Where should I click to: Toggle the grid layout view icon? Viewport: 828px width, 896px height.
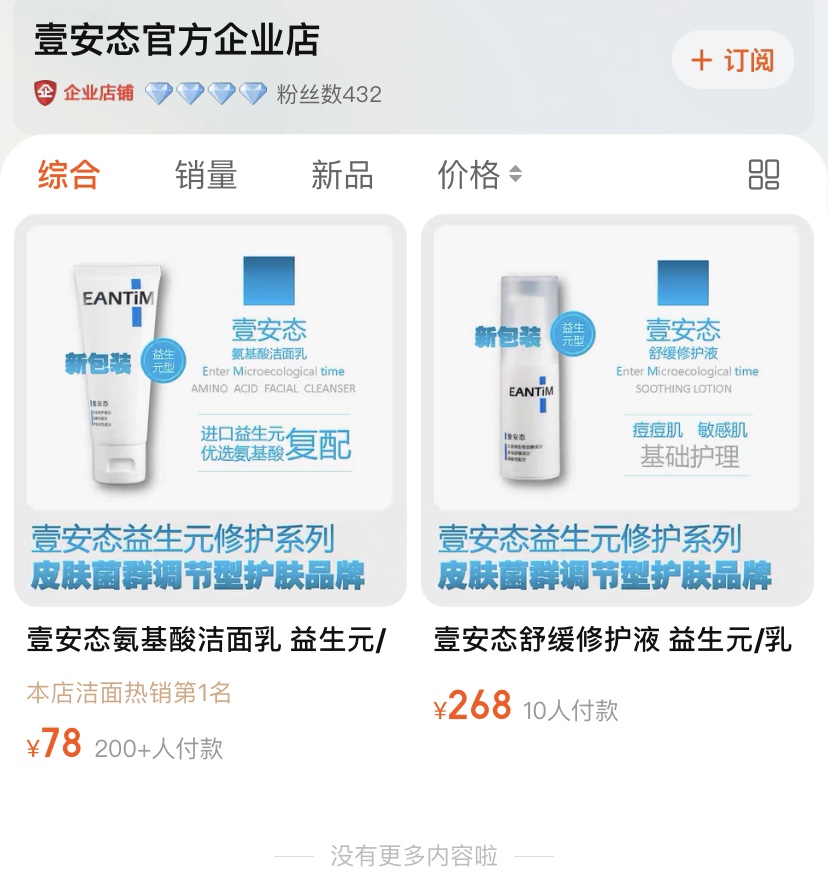click(x=763, y=175)
